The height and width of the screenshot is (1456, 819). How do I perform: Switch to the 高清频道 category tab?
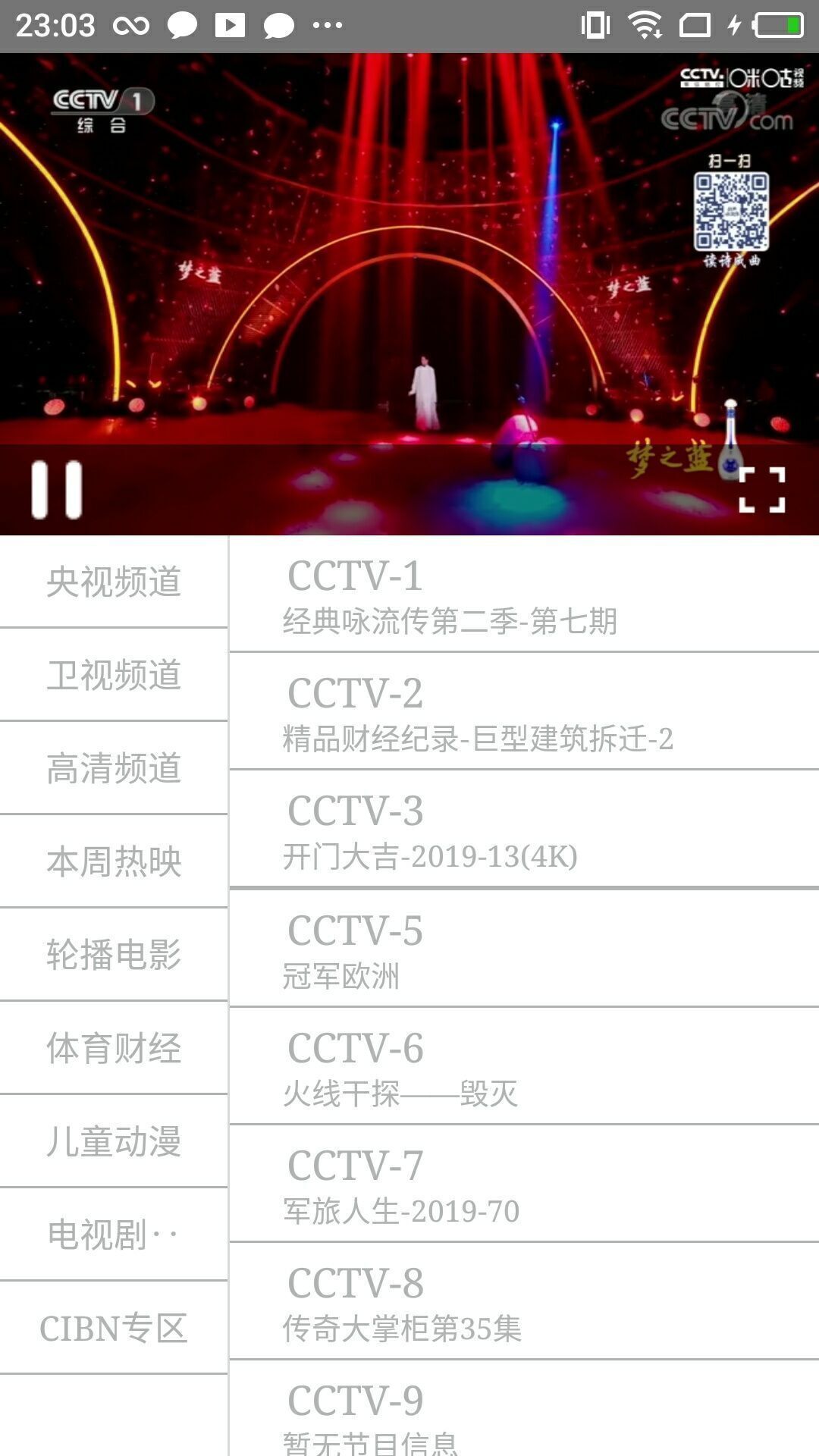(x=115, y=768)
